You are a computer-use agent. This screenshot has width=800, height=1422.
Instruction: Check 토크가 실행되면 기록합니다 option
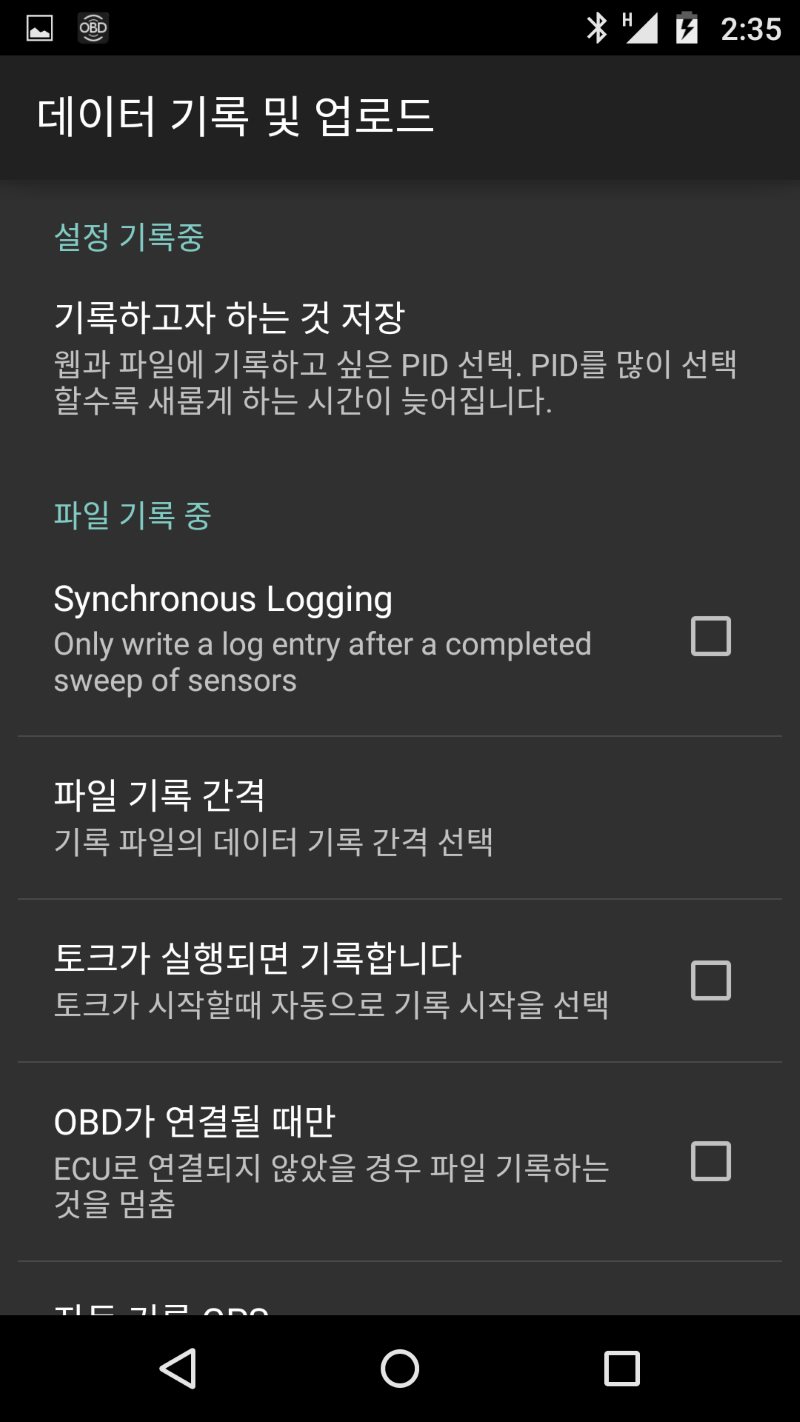(x=710, y=980)
